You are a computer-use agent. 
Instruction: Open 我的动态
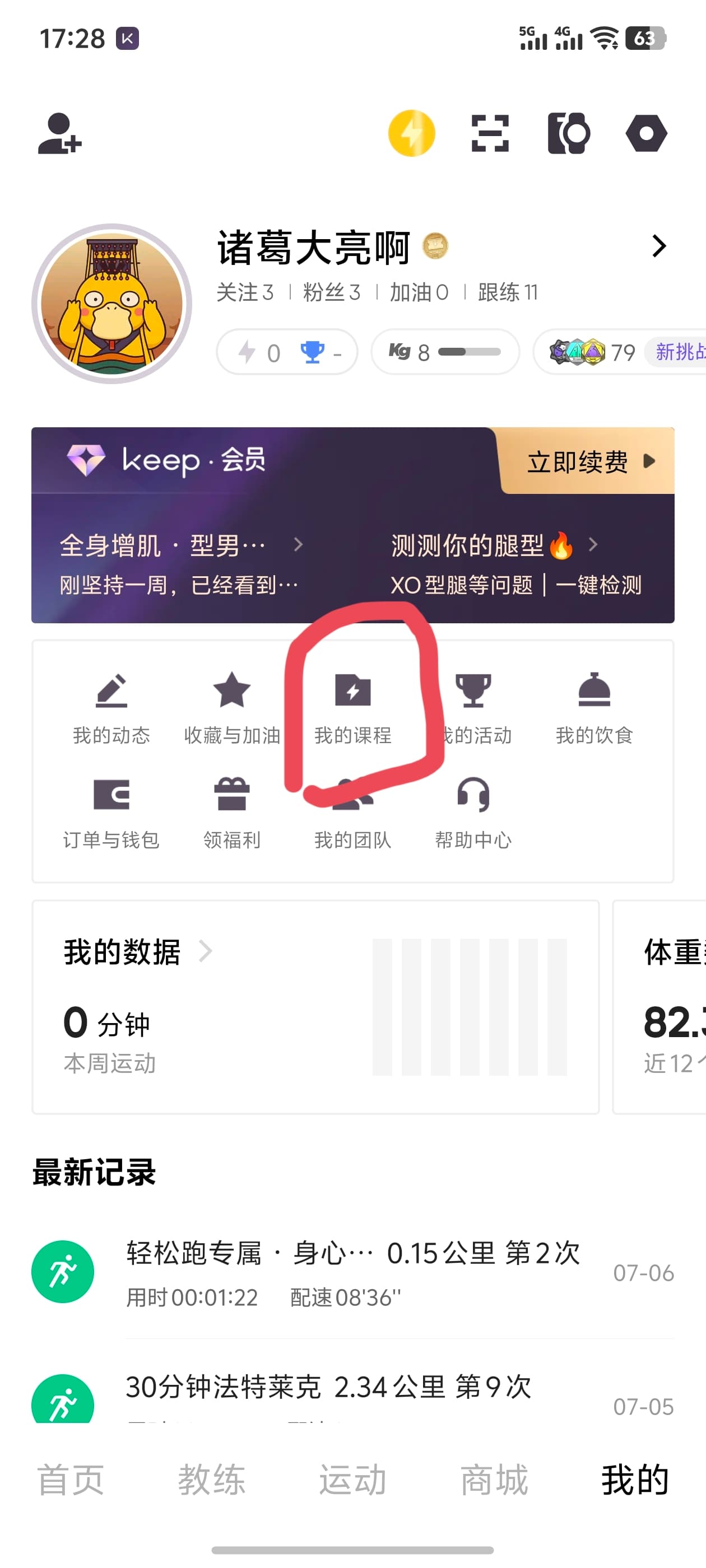click(112, 708)
